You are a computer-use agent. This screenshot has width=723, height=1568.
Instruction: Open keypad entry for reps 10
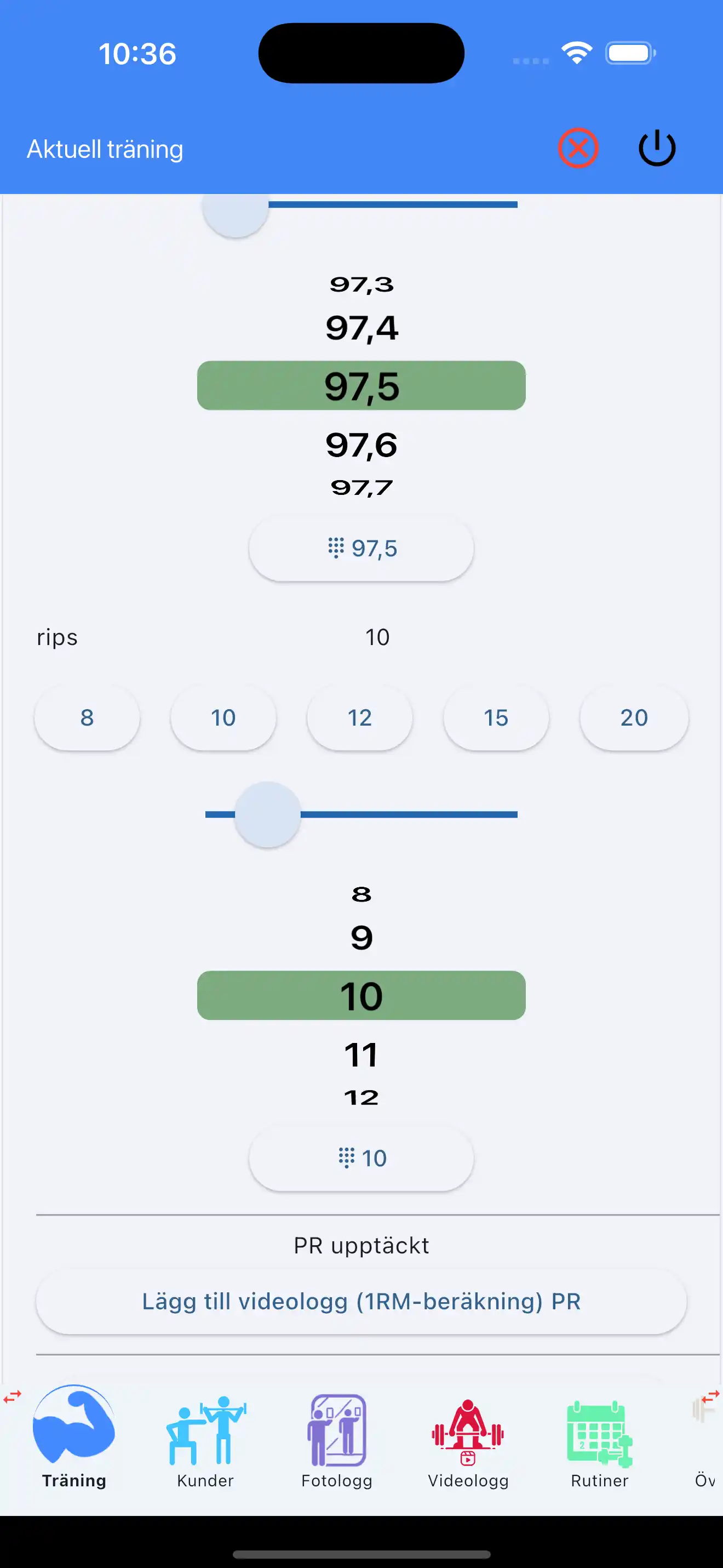tap(361, 1159)
